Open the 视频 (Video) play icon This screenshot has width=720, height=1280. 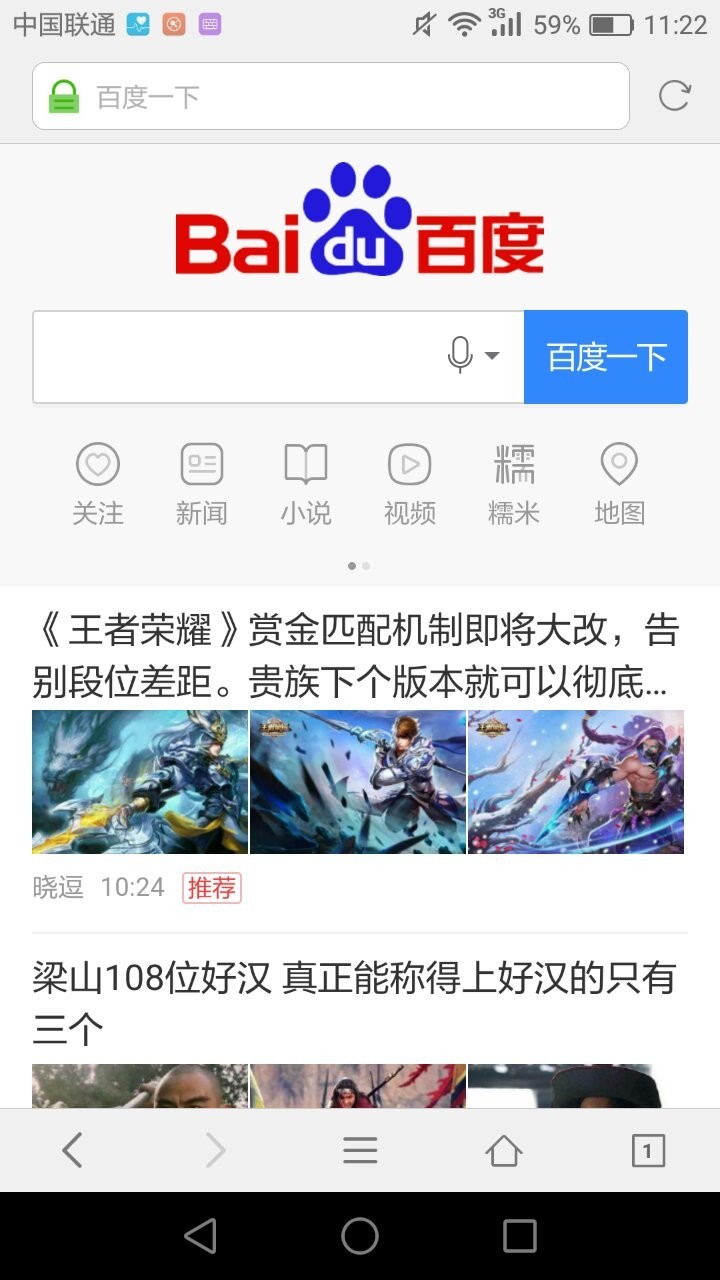pos(410,463)
